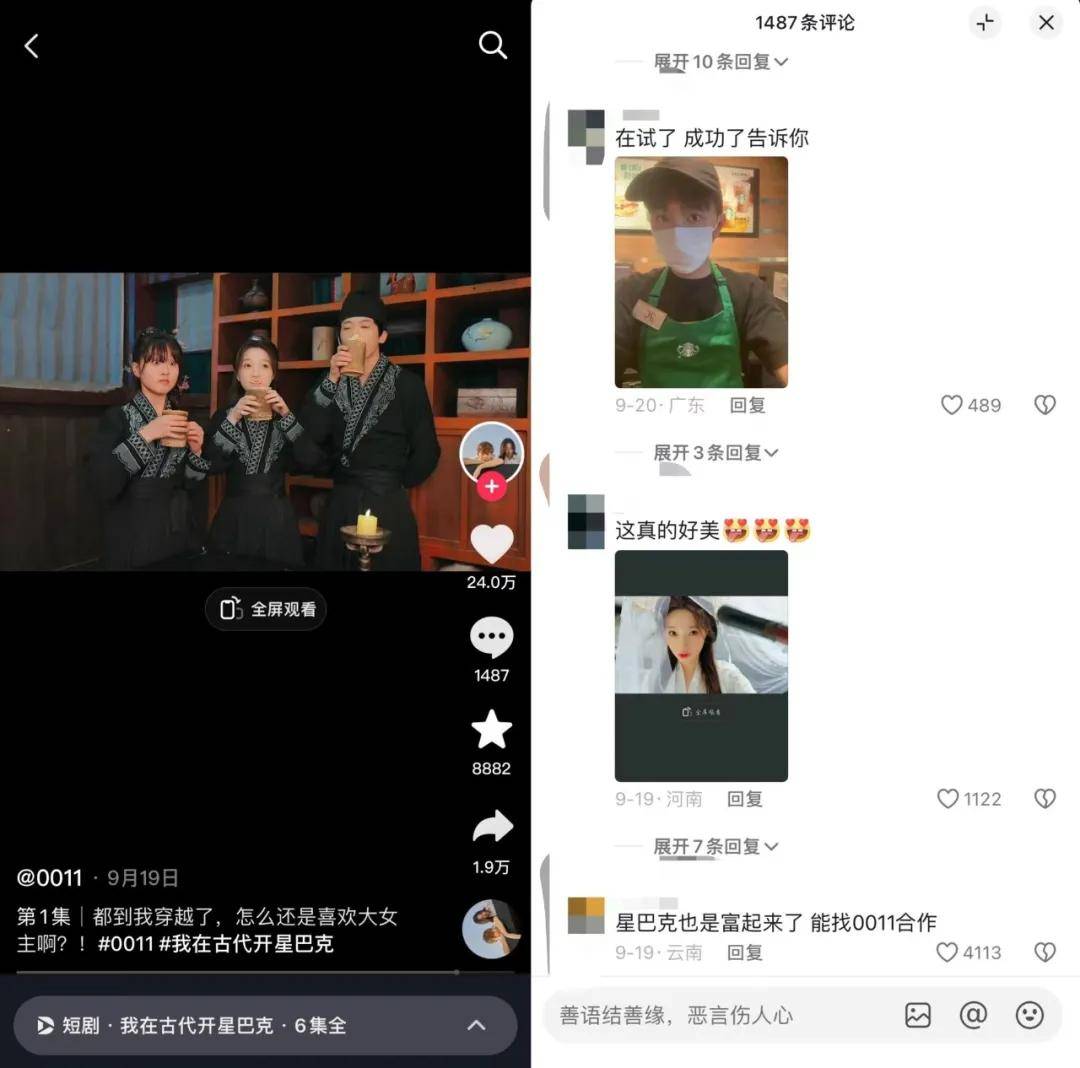Favorite the video with the star icon
Screen dimensions: 1080x1068
491,731
